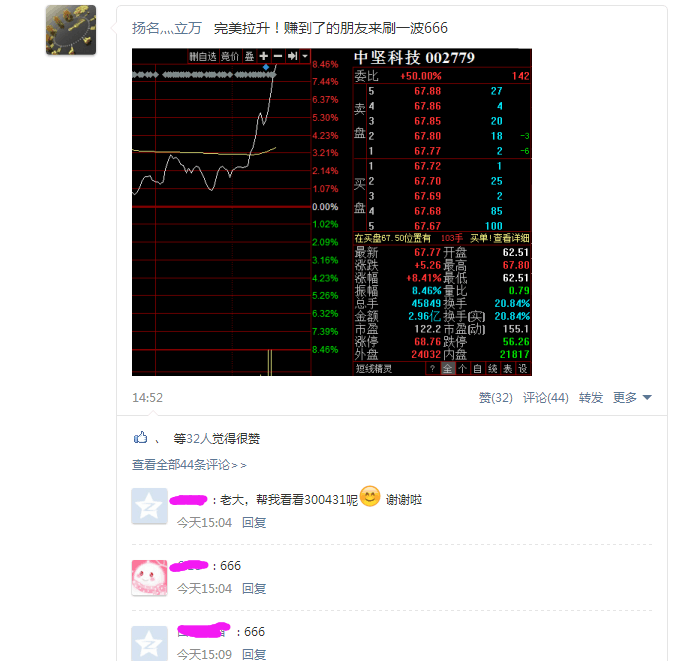Open 评论(44) comments on the post
The height and width of the screenshot is (661, 678).
coord(545,398)
